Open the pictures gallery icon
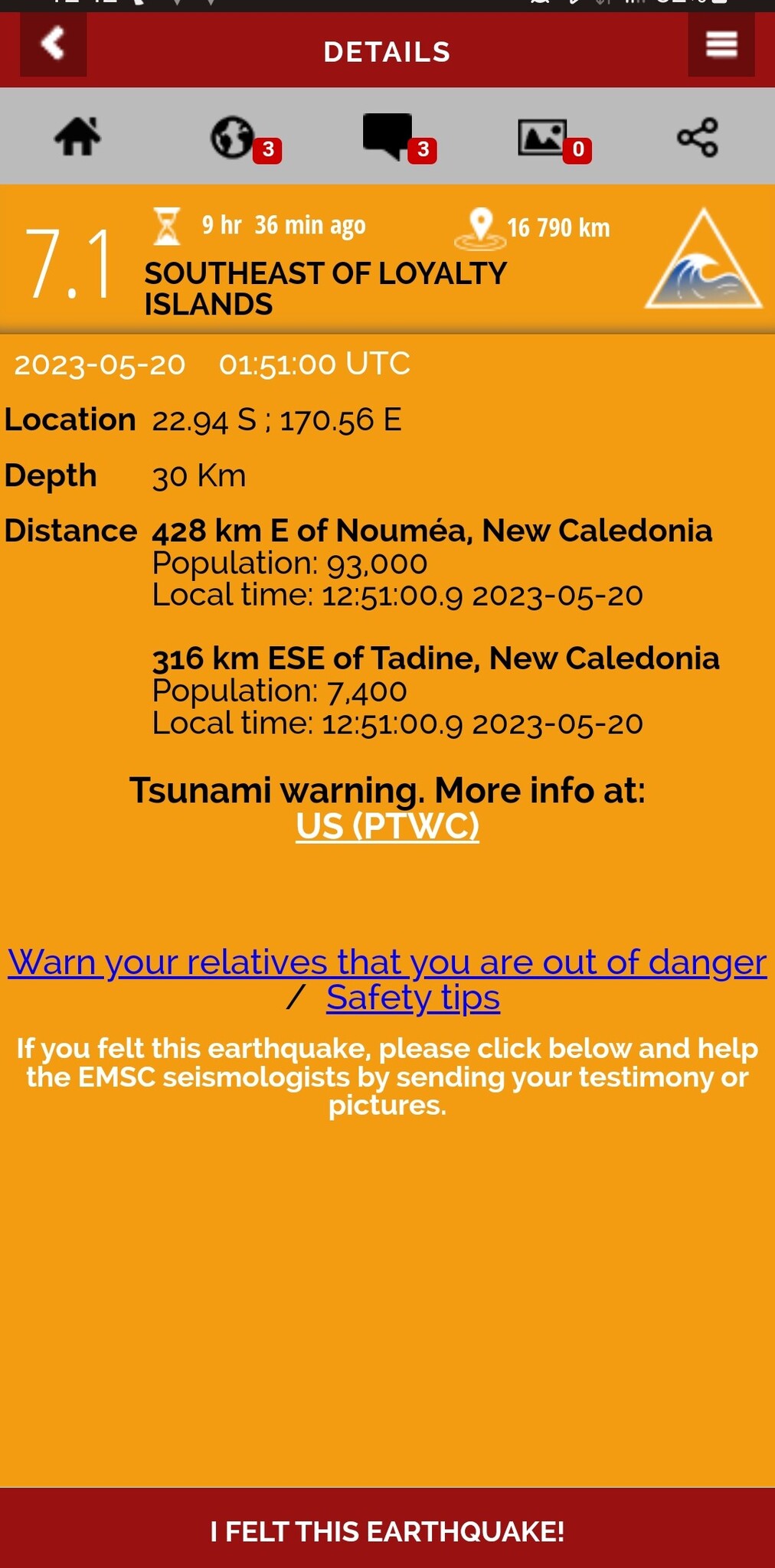The height and width of the screenshot is (1568, 775). point(543,138)
